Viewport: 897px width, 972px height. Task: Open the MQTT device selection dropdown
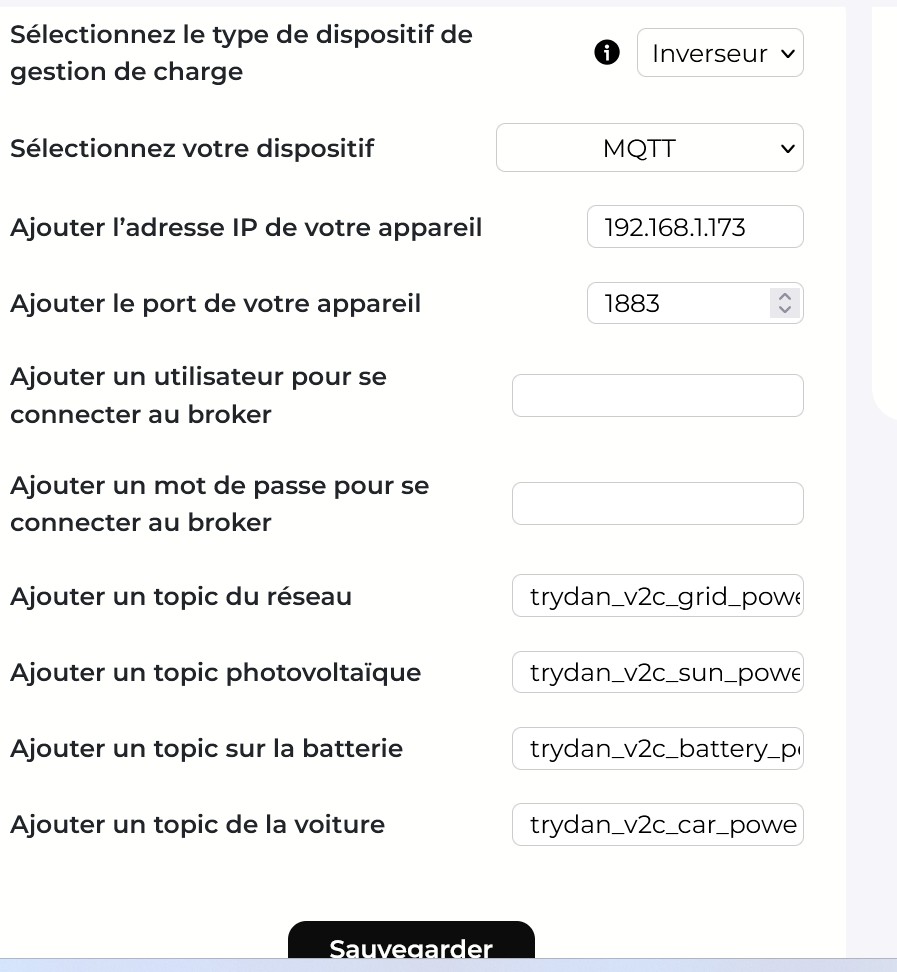[649, 148]
